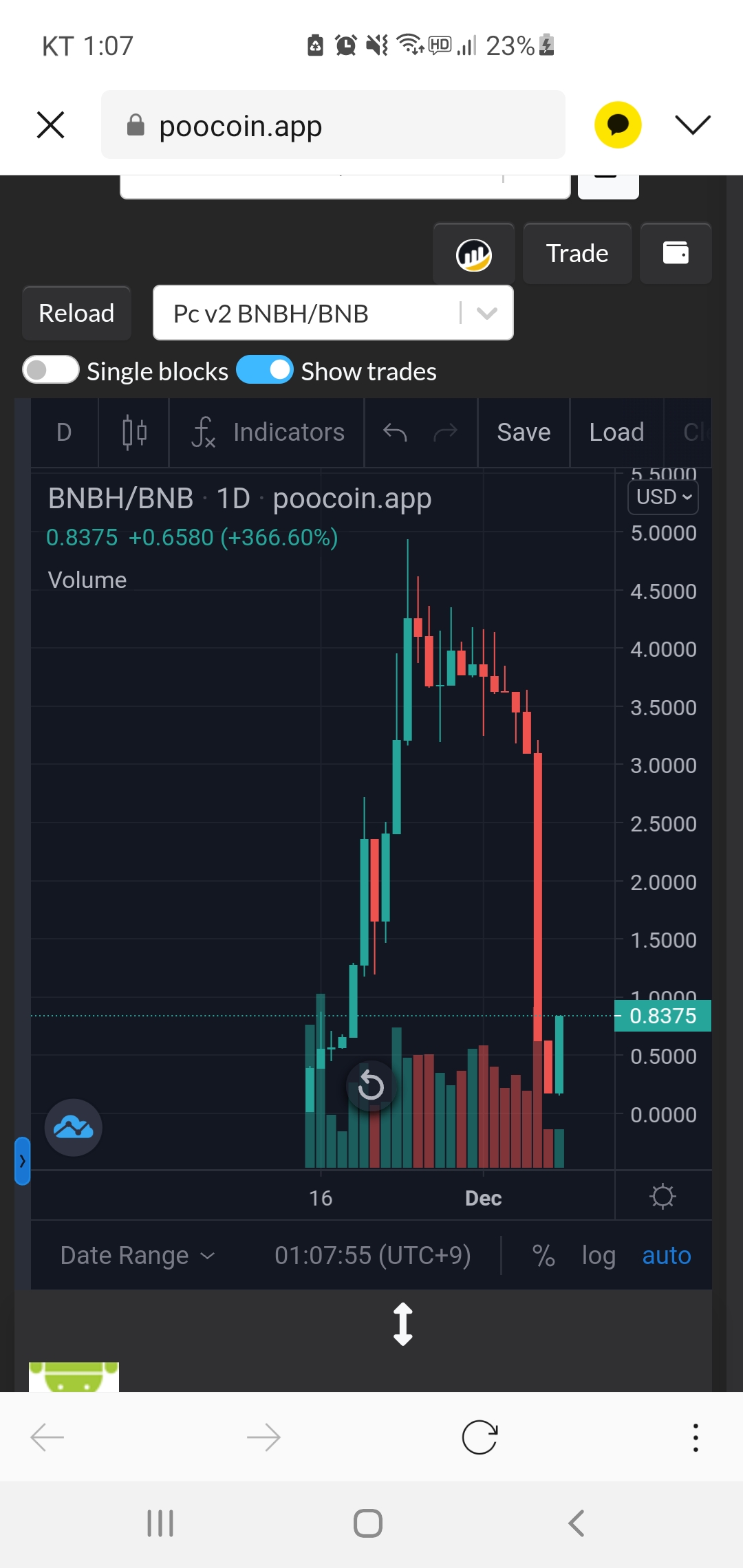Toggle the log scale

click(x=598, y=1256)
